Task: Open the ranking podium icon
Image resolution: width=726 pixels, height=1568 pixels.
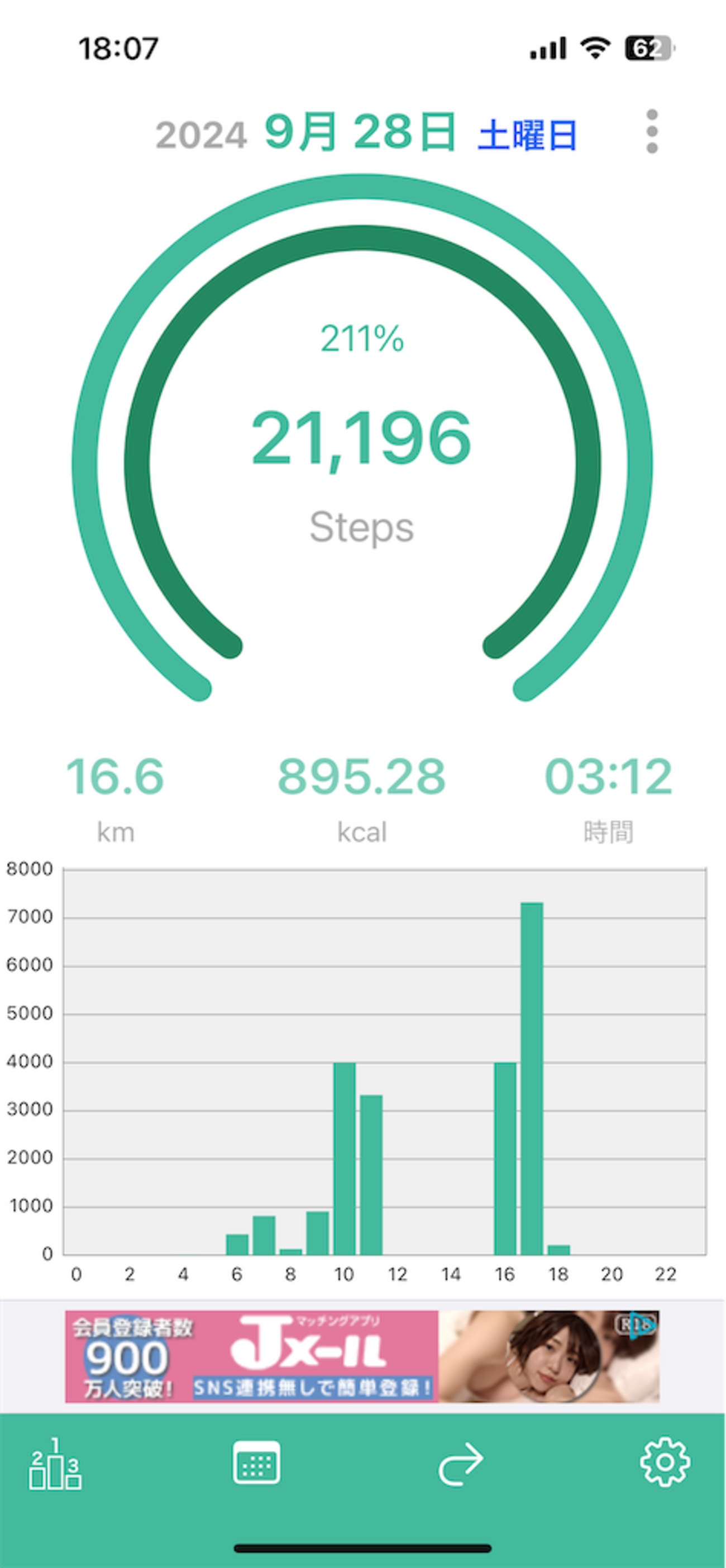Action: tap(55, 1465)
